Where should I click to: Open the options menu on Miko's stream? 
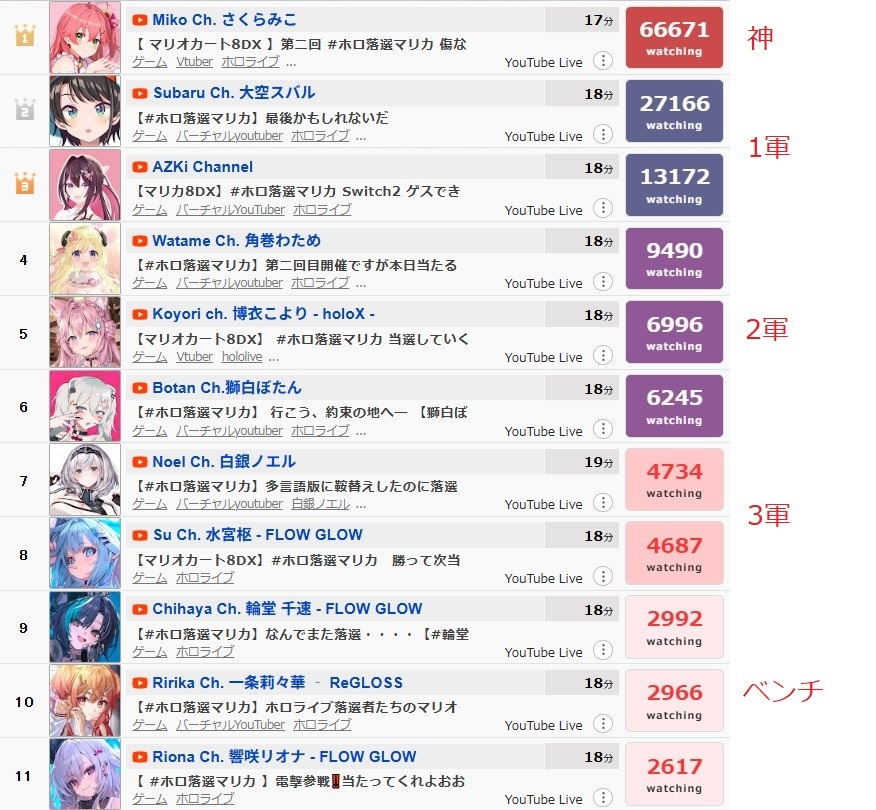tap(602, 60)
